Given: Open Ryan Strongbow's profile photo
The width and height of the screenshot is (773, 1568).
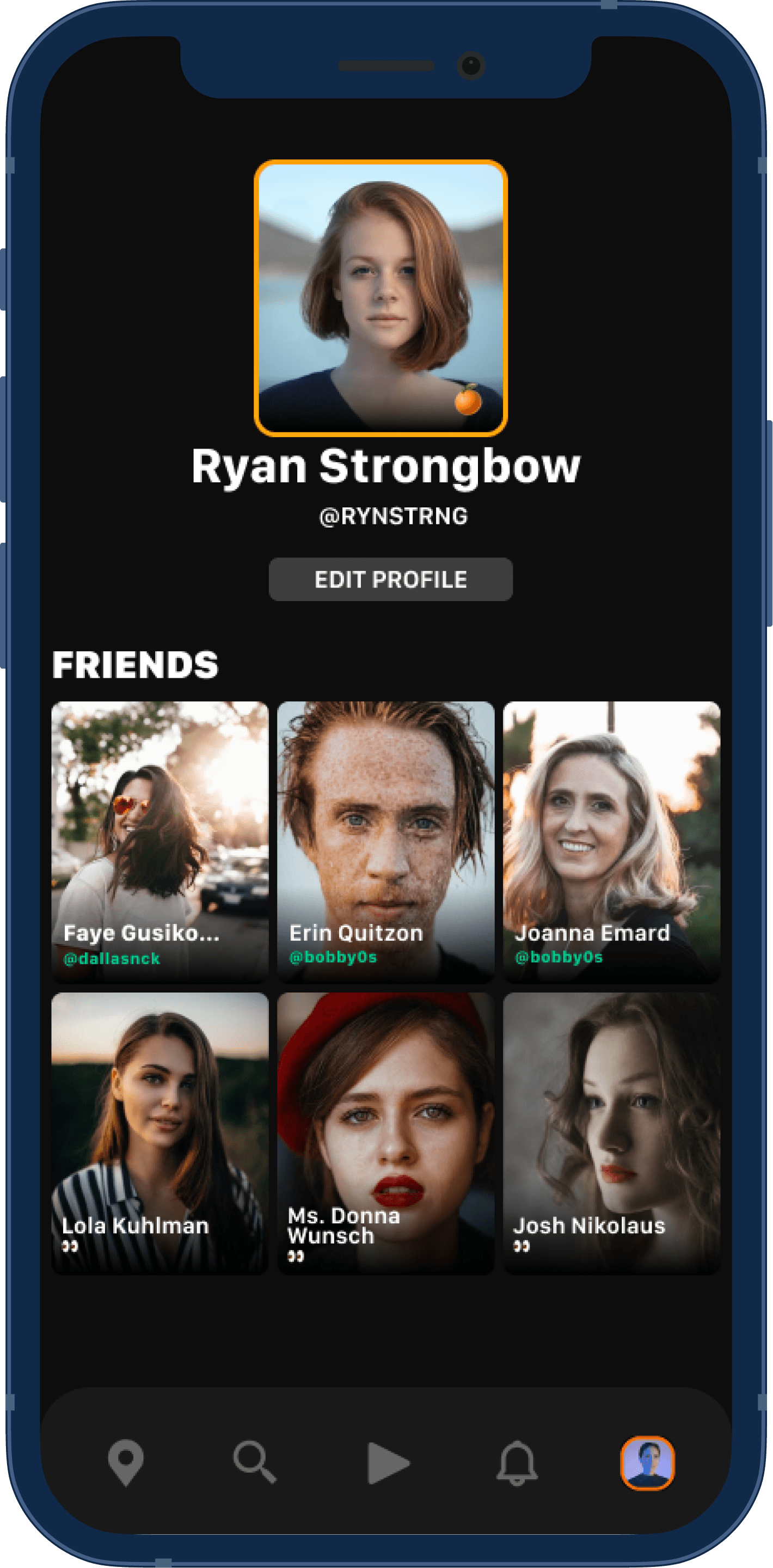Looking at the screenshot, I should [x=381, y=298].
